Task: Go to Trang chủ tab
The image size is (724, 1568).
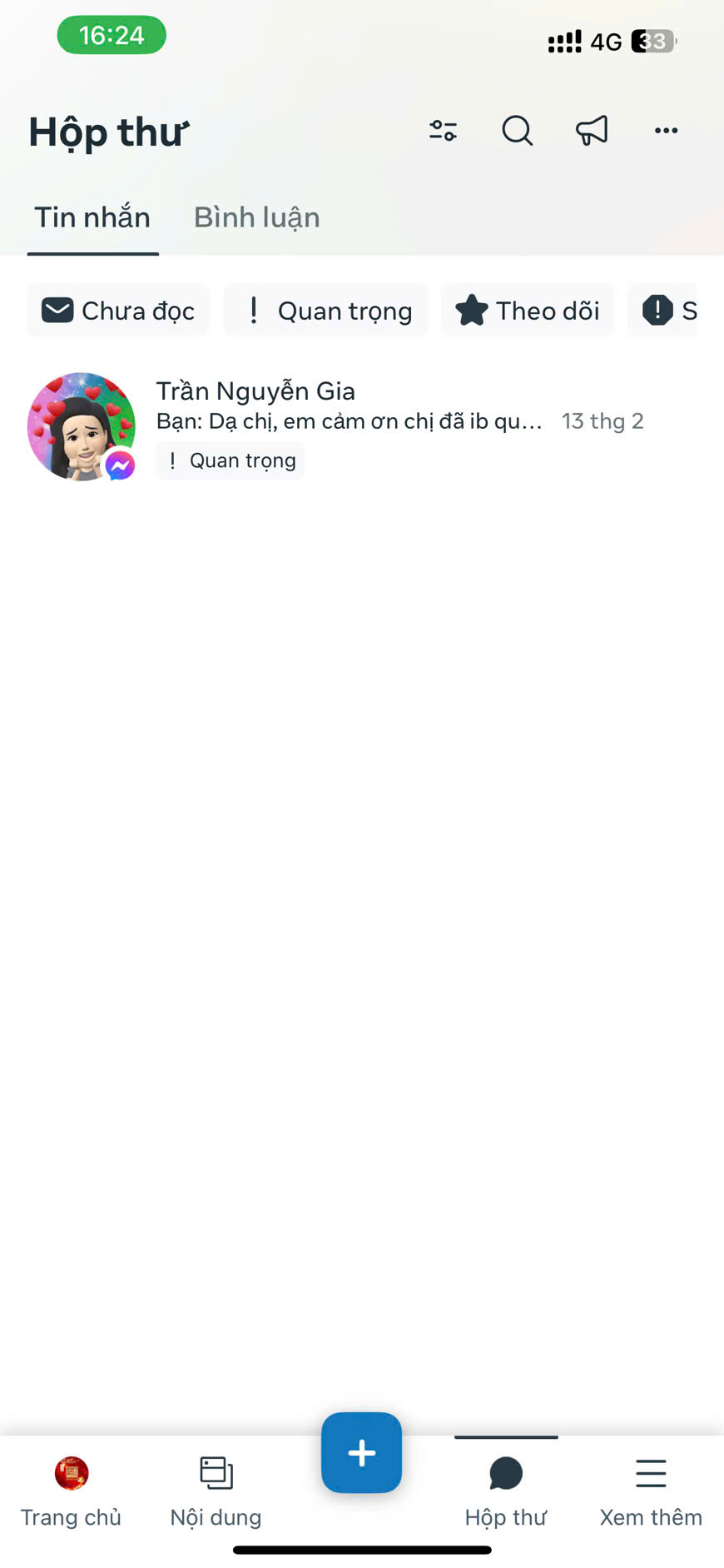Action: 71,1491
